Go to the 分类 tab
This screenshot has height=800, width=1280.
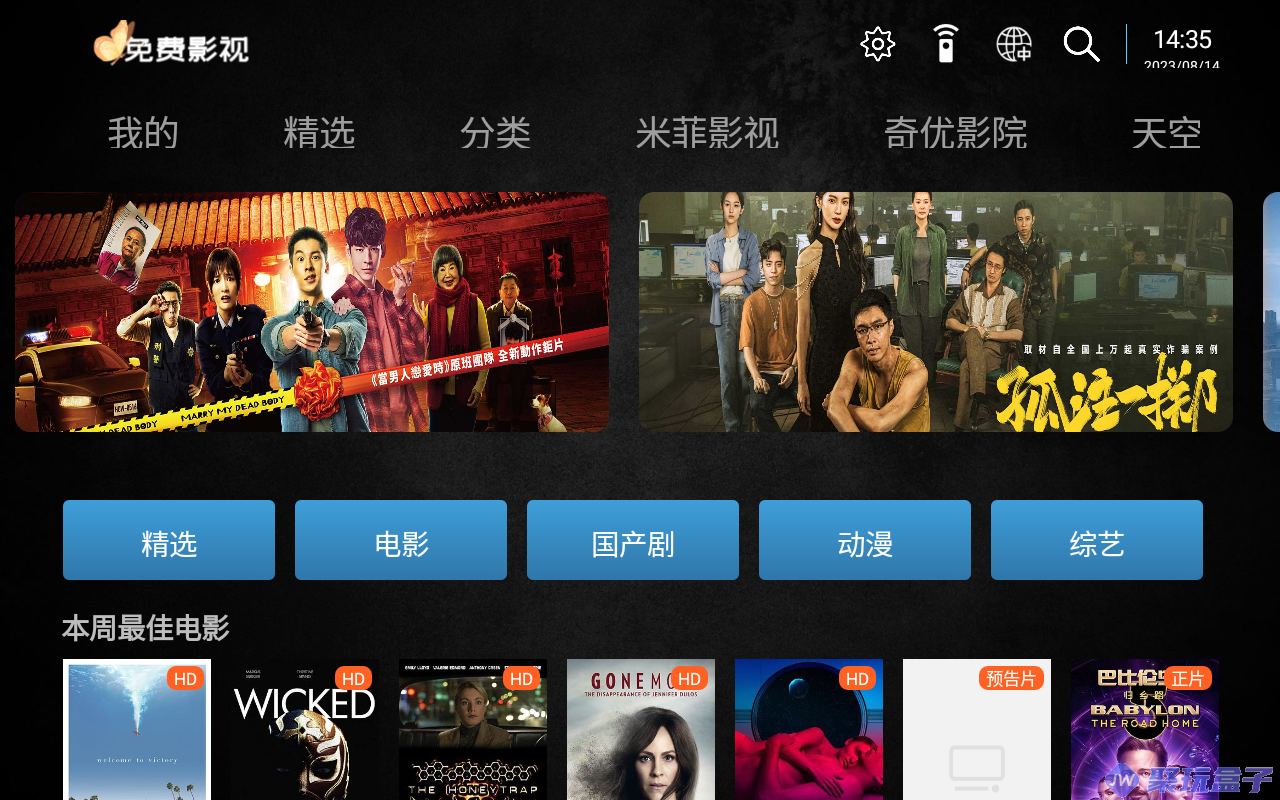(x=495, y=133)
